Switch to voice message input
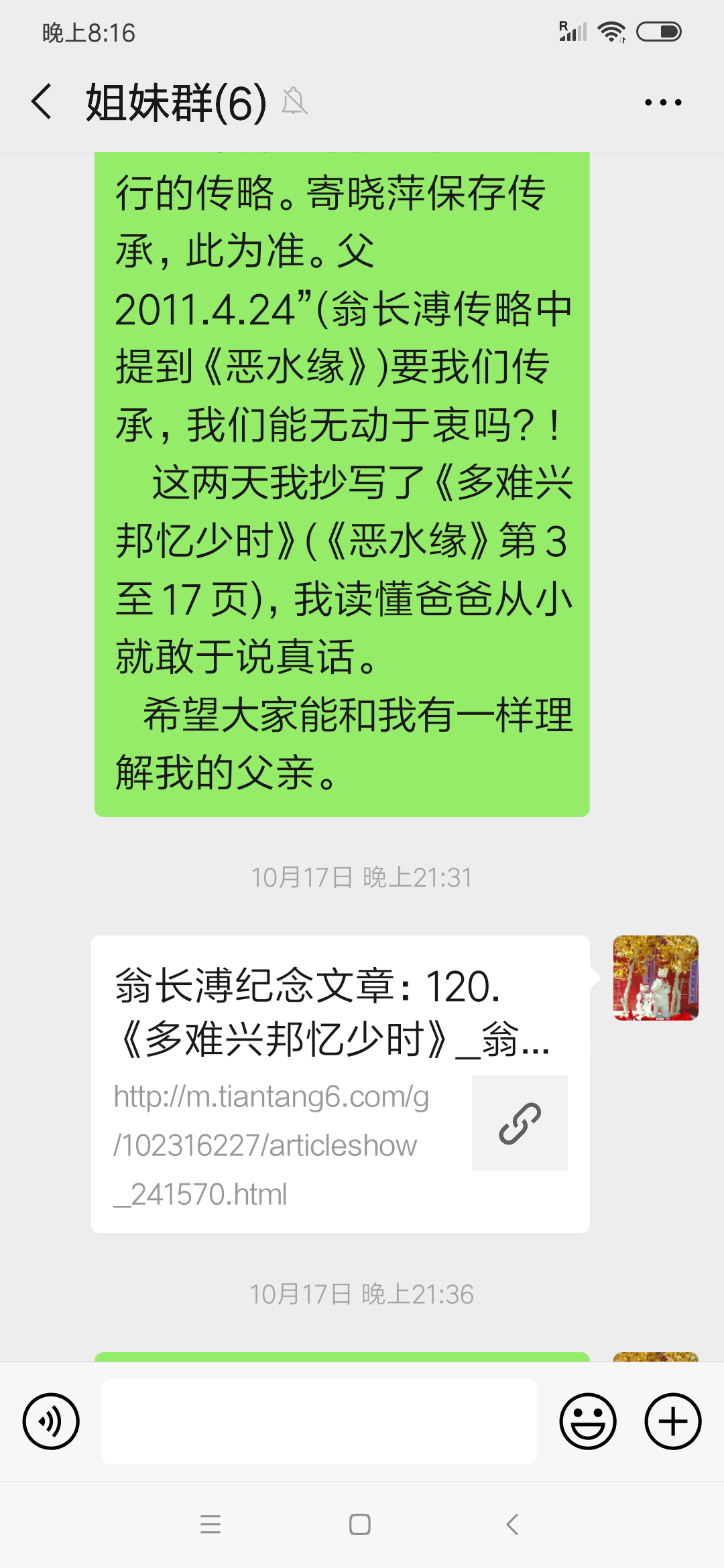The width and height of the screenshot is (724, 1568). 51,1421
